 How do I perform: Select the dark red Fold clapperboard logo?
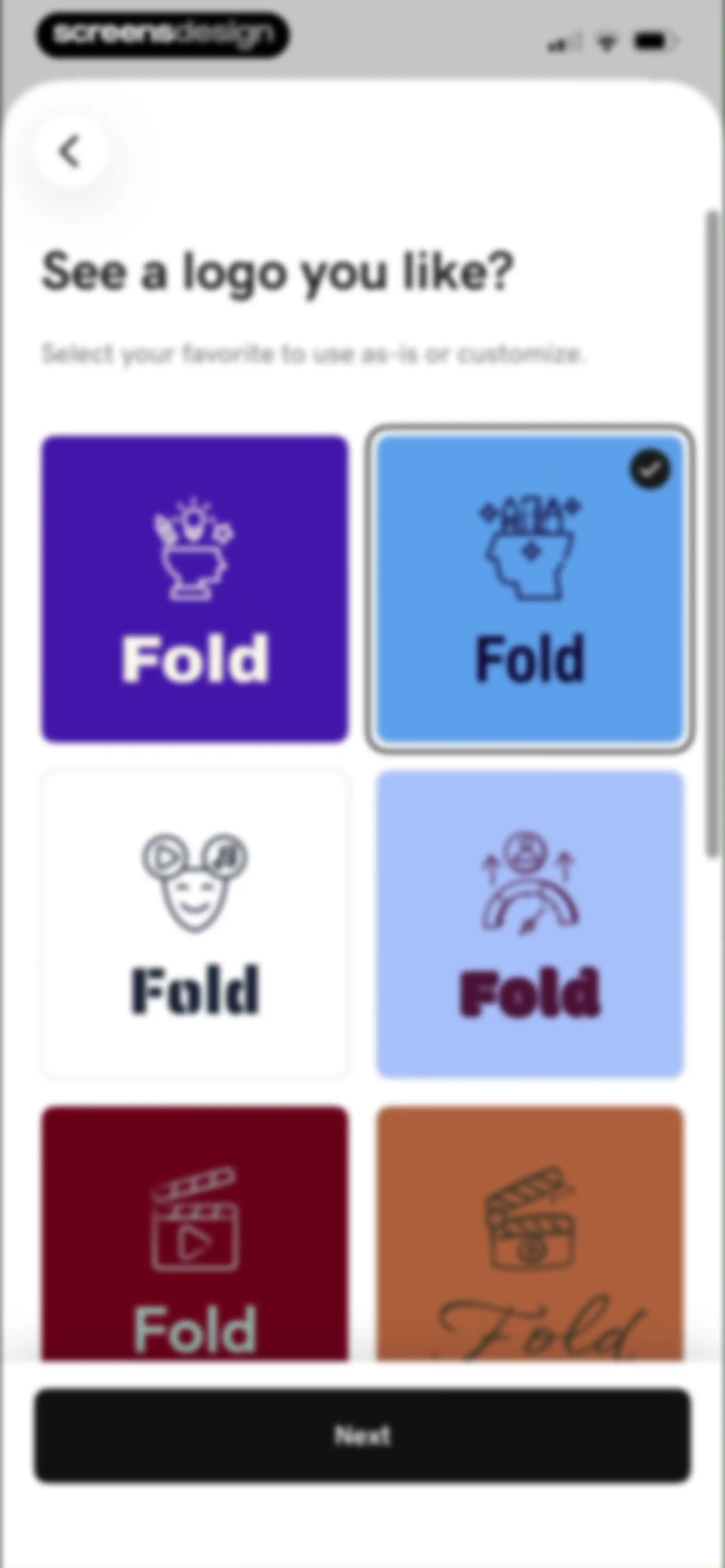(195, 1233)
